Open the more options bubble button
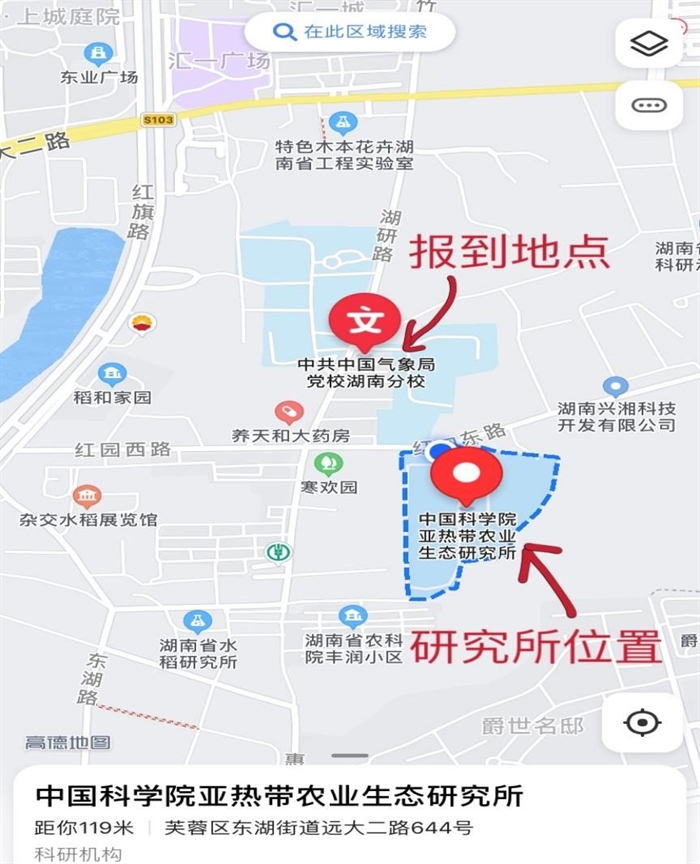700x864 pixels. click(648, 105)
